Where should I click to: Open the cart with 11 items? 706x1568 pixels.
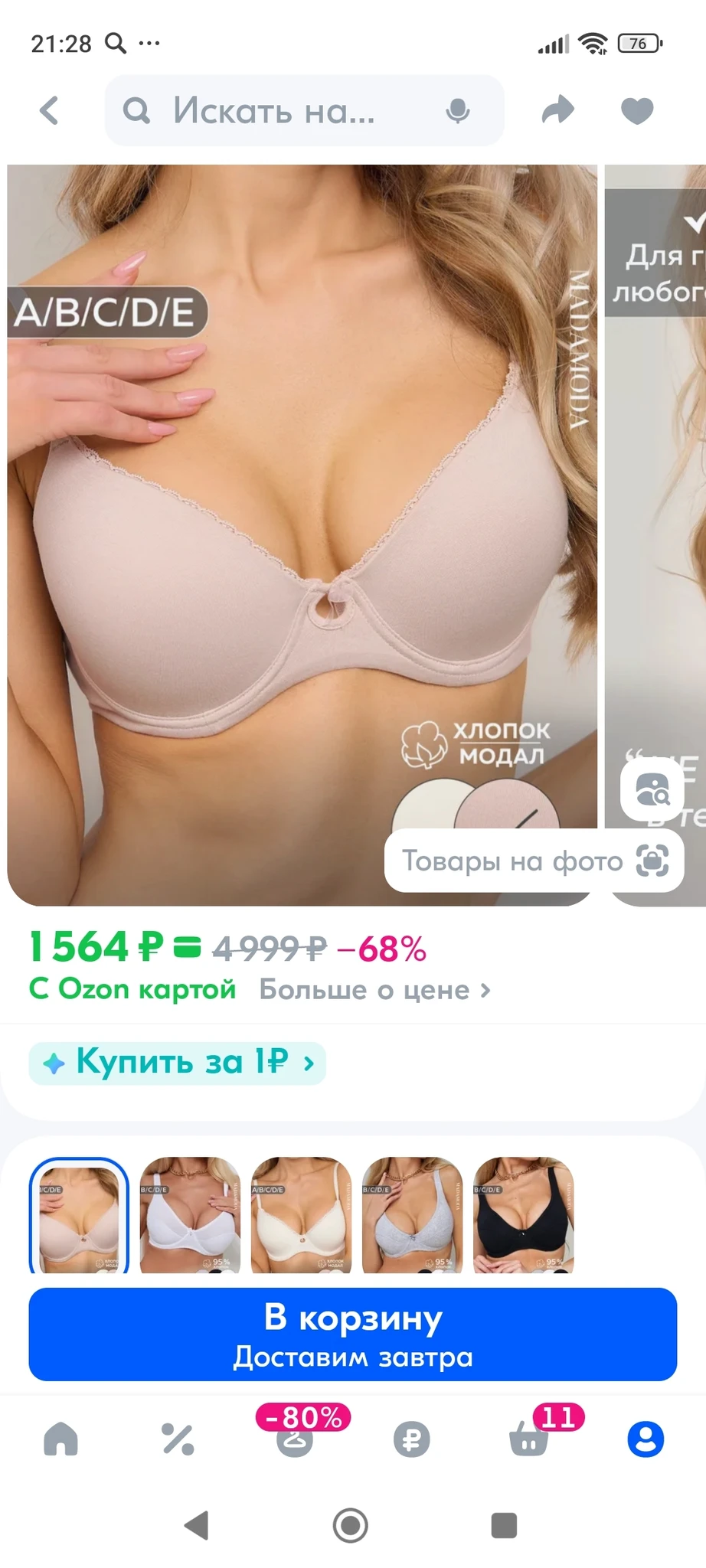pos(529,1438)
